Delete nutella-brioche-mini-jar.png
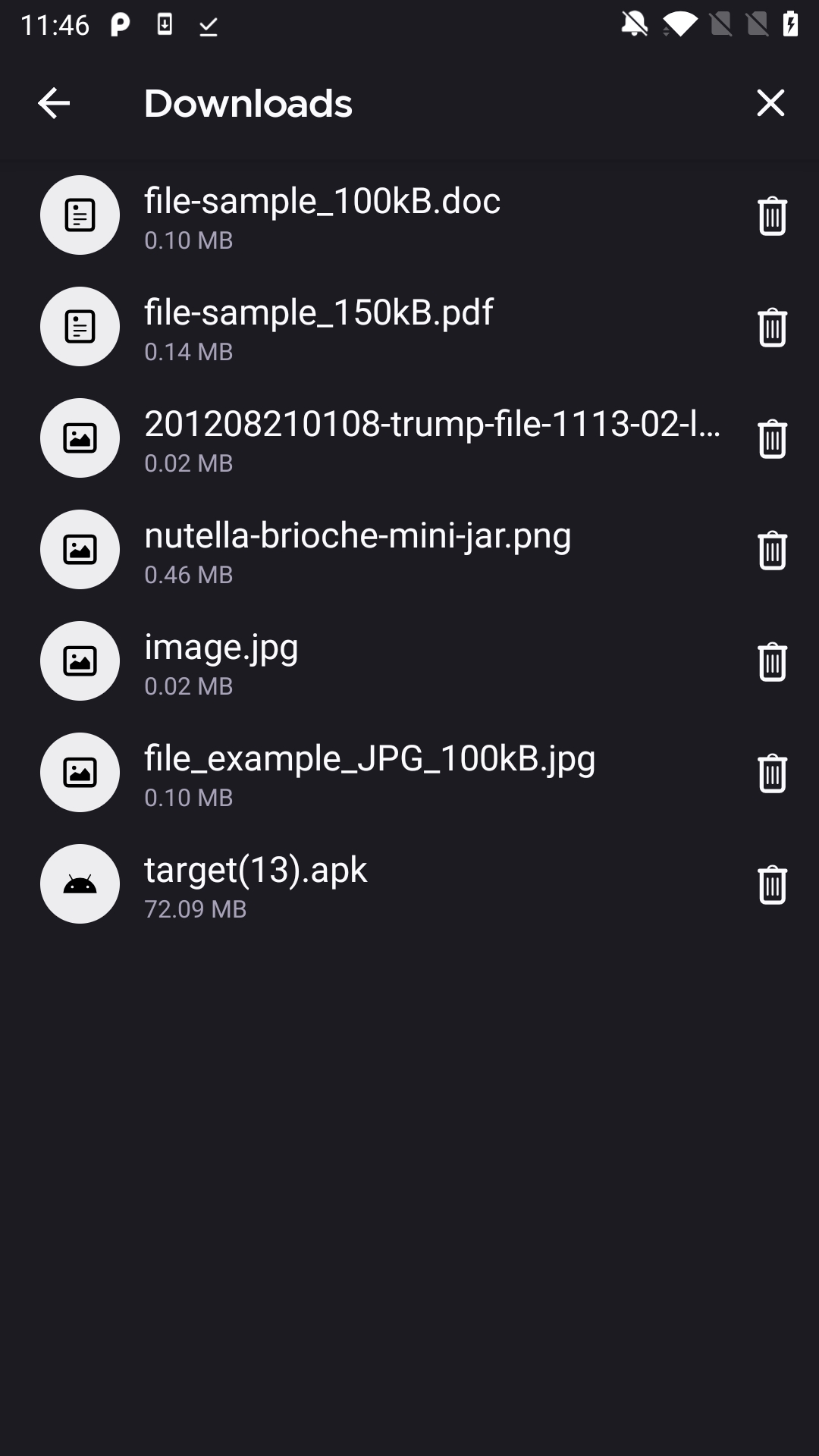Image resolution: width=819 pixels, height=1456 pixels. 772,551
